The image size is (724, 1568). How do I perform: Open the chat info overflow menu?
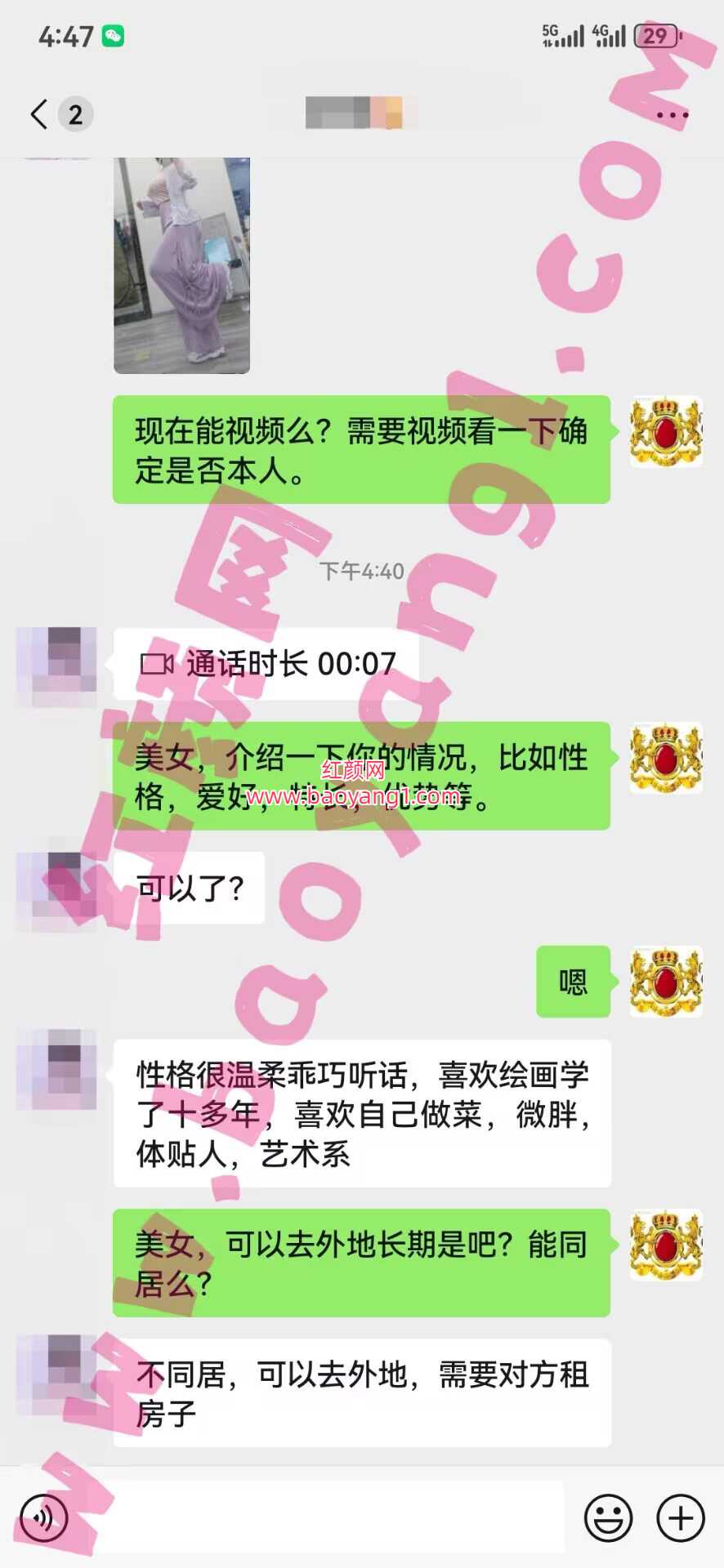point(672,115)
